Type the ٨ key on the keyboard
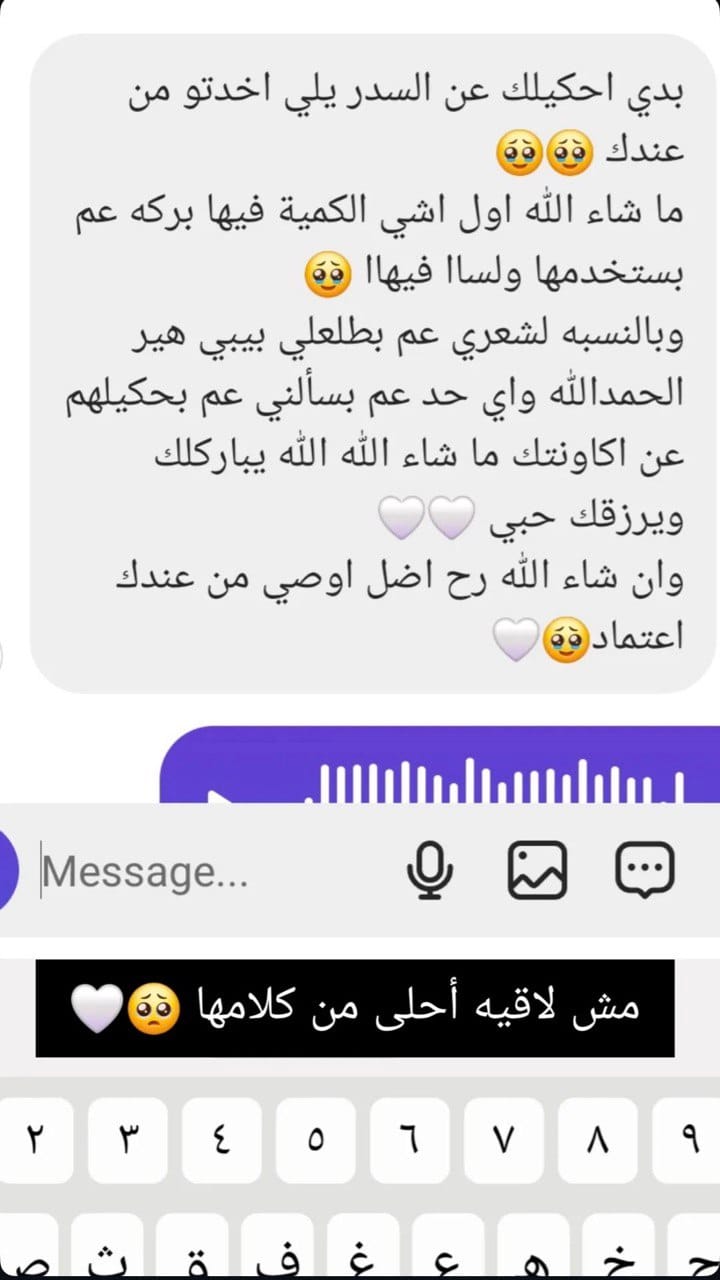 click(597, 1140)
